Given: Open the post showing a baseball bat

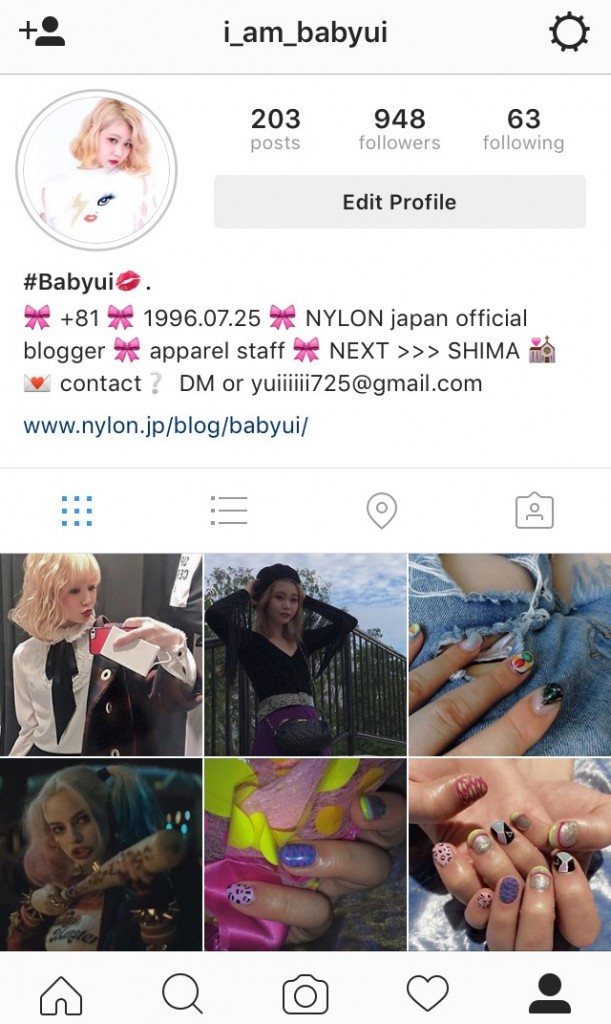Looking at the screenshot, I should (x=100, y=854).
